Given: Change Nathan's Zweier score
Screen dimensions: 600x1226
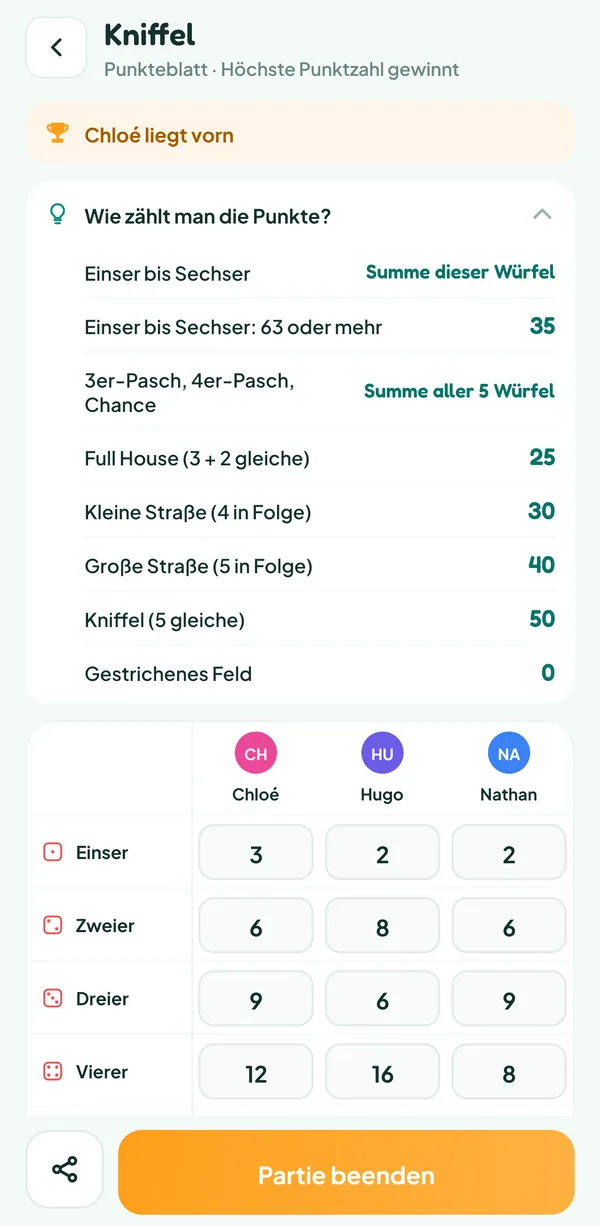Looking at the screenshot, I should pos(509,925).
